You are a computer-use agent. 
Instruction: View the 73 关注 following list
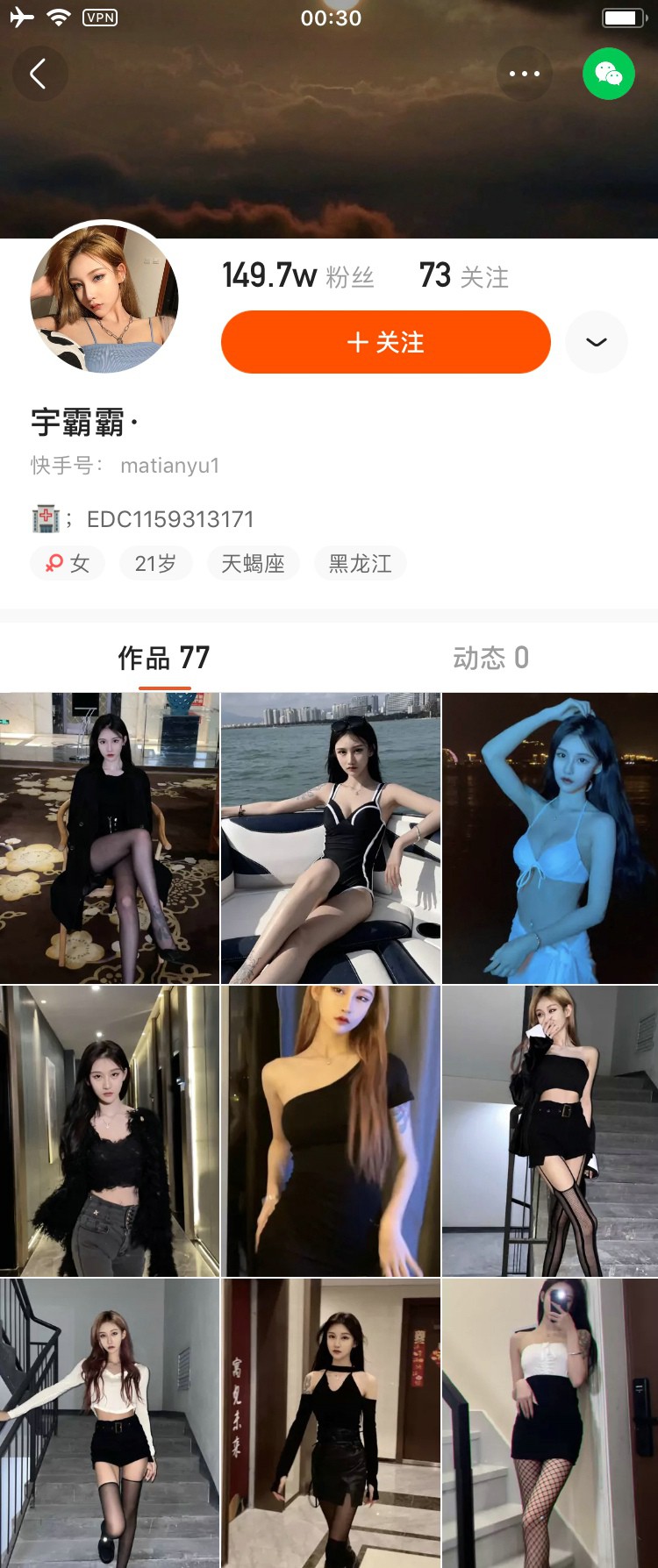(x=463, y=276)
